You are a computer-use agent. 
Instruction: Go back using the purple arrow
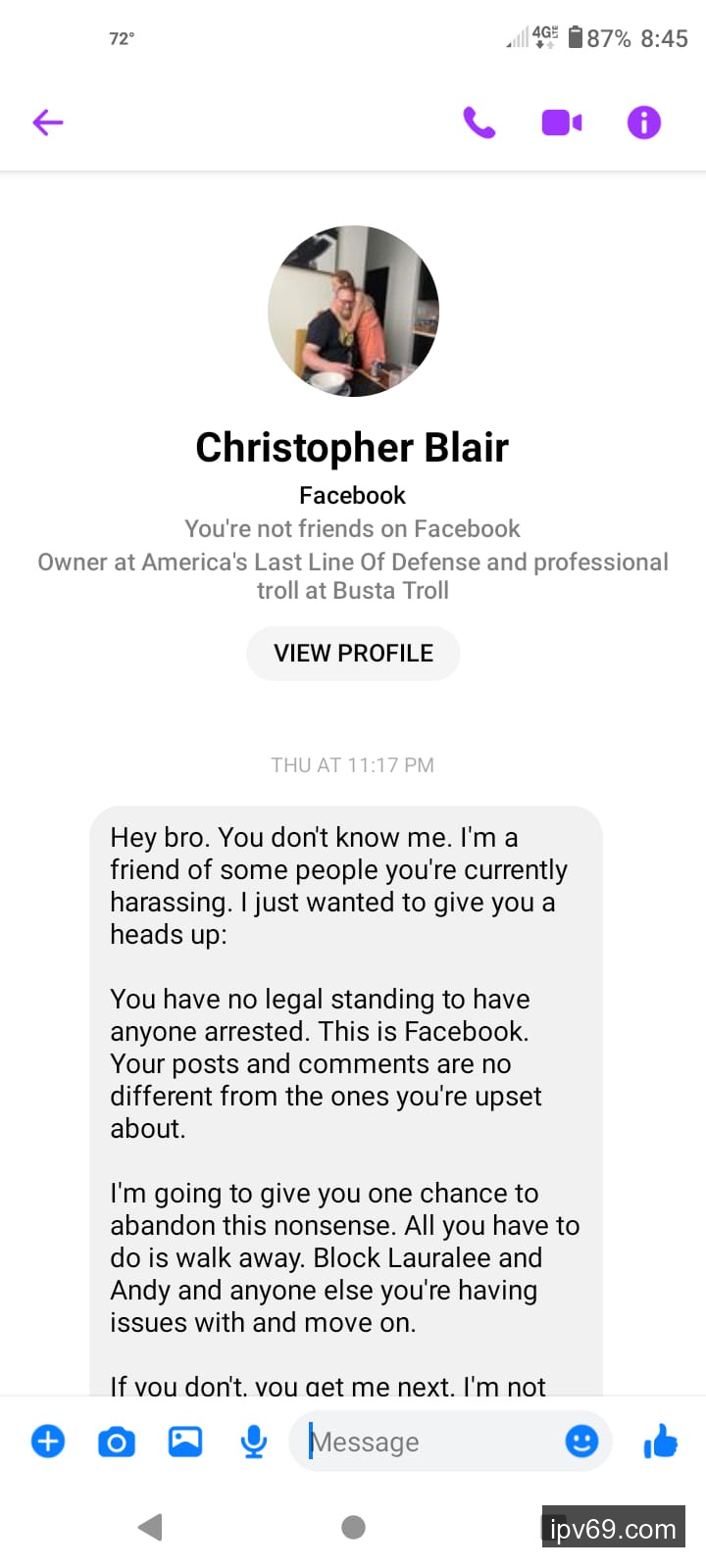pyautogui.click(x=48, y=122)
